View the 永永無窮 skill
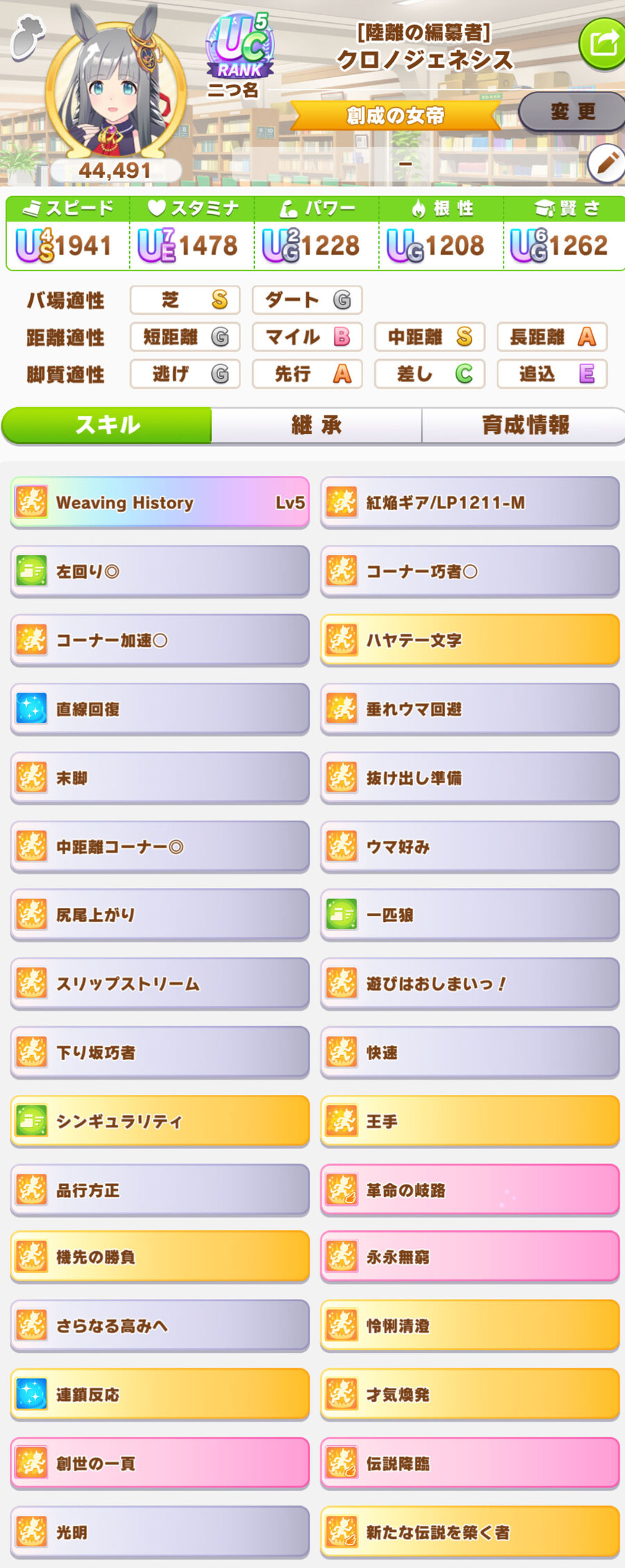The height and width of the screenshot is (1568, 625). pyautogui.click(x=469, y=1257)
